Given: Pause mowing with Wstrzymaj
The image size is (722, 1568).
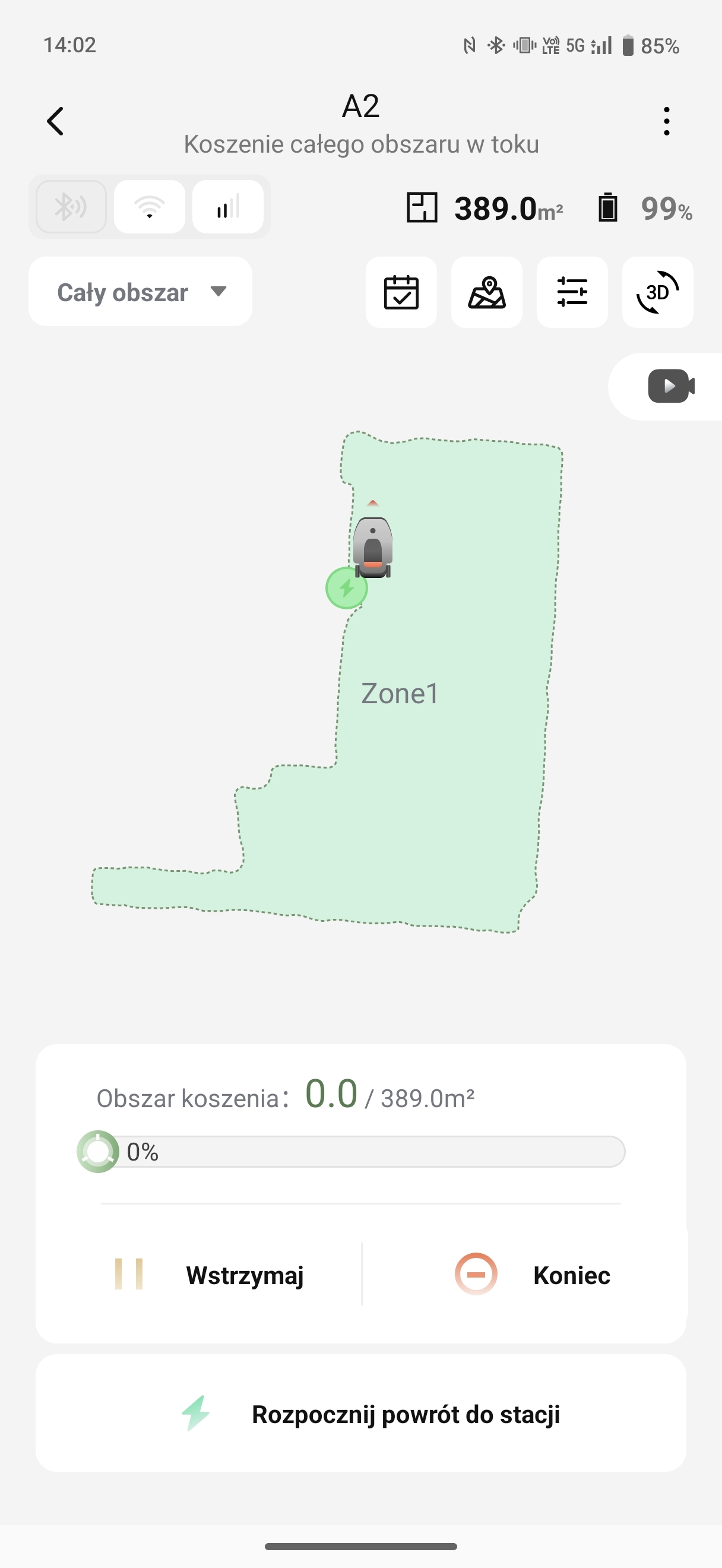Looking at the screenshot, I should pyautogui.click(x=210, y=1275).
